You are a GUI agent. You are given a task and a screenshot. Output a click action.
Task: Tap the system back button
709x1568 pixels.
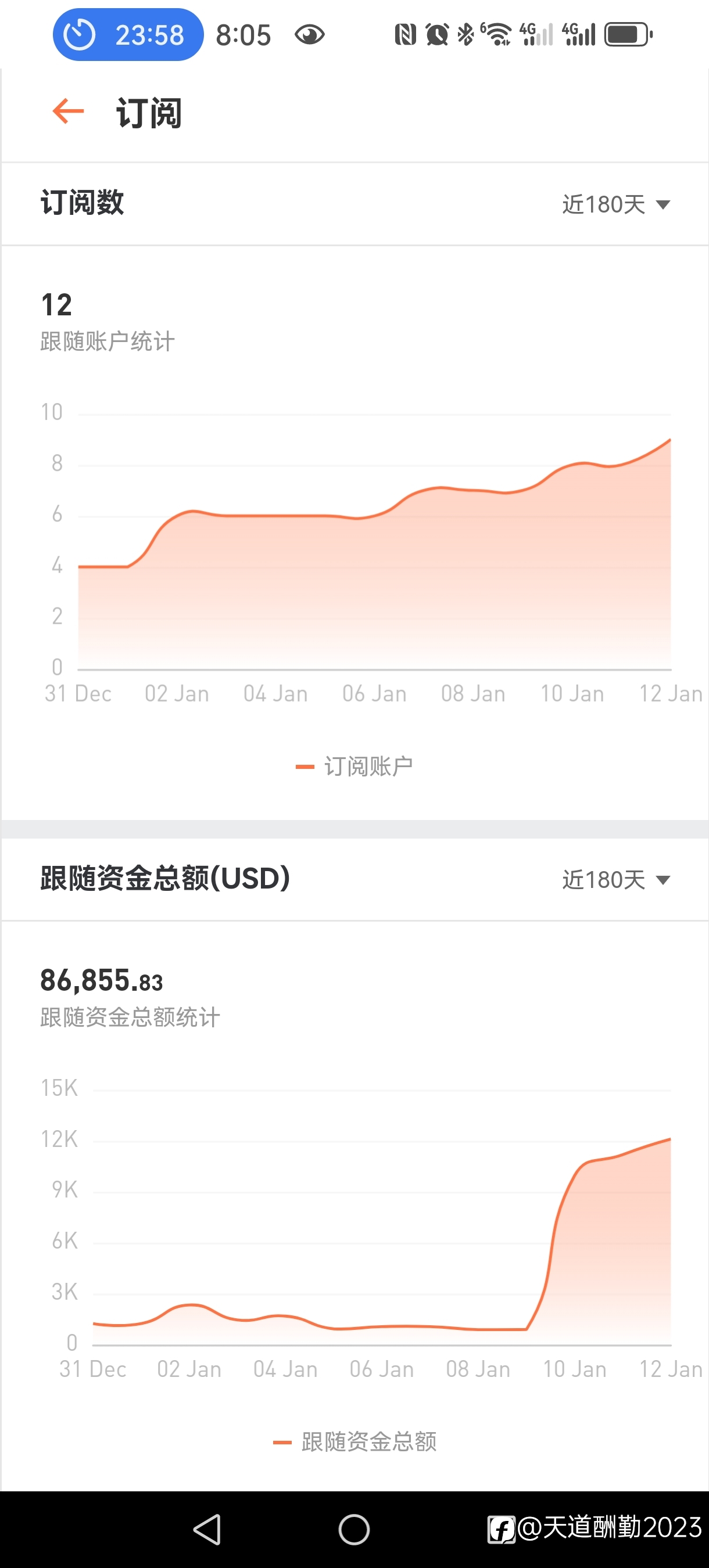point(207,1529)
